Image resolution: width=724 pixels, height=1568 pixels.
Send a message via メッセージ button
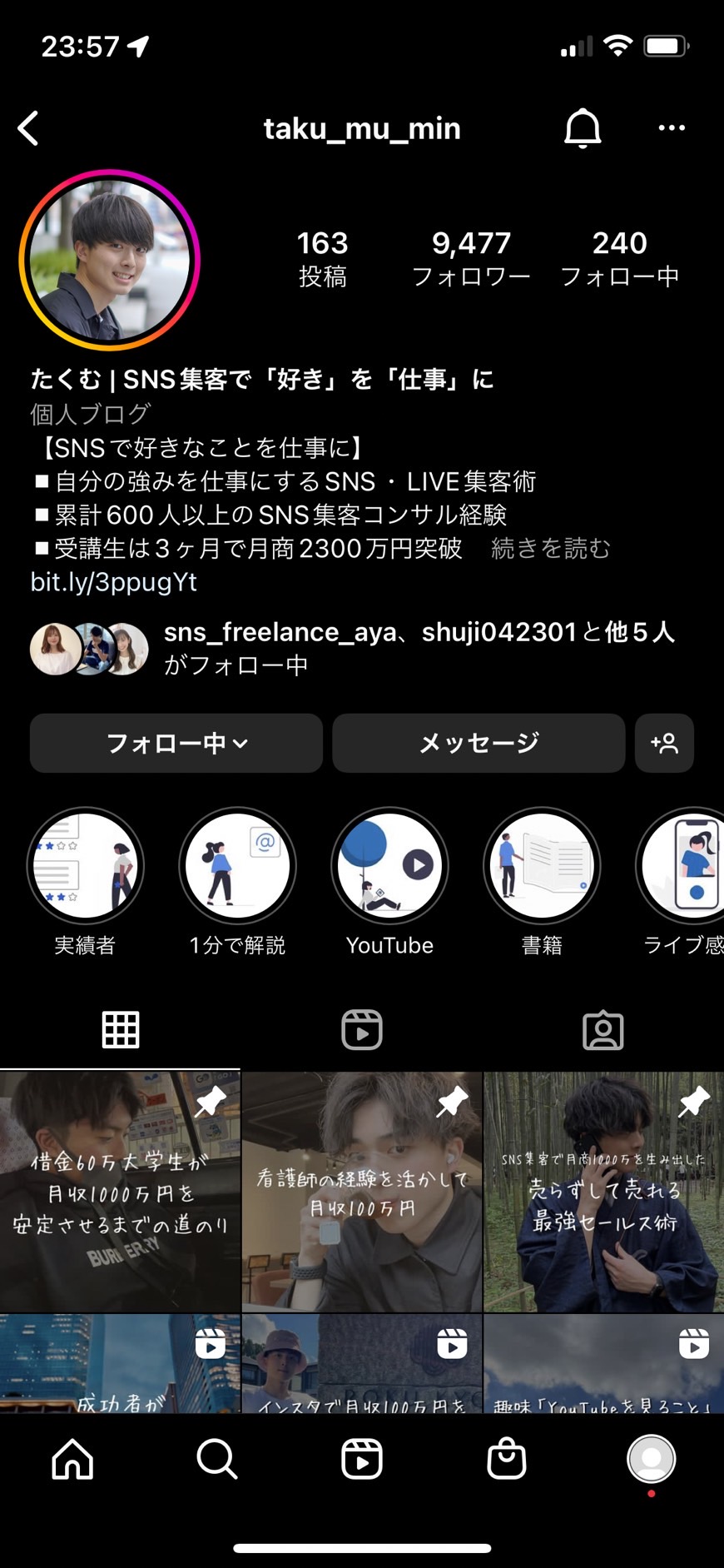click(x=479, y=743)
